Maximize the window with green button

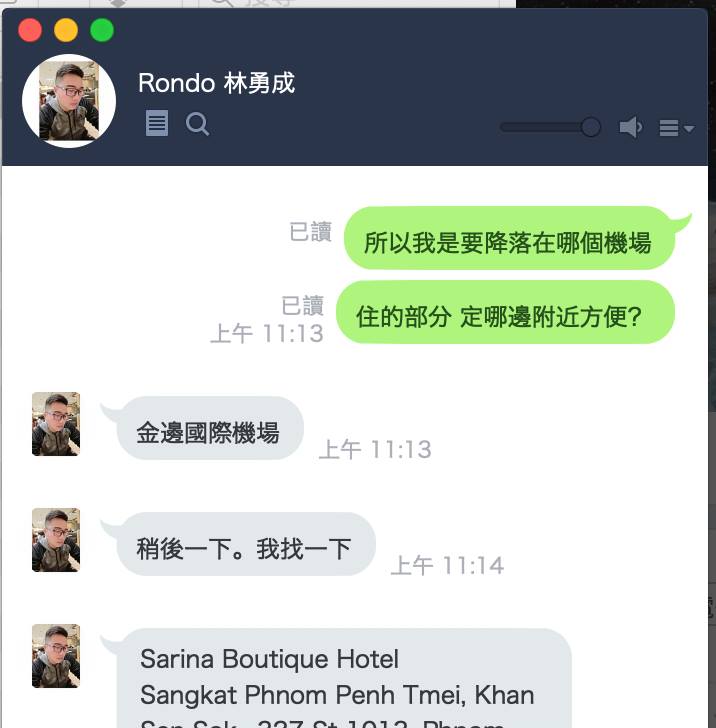(x=102, y=30)
